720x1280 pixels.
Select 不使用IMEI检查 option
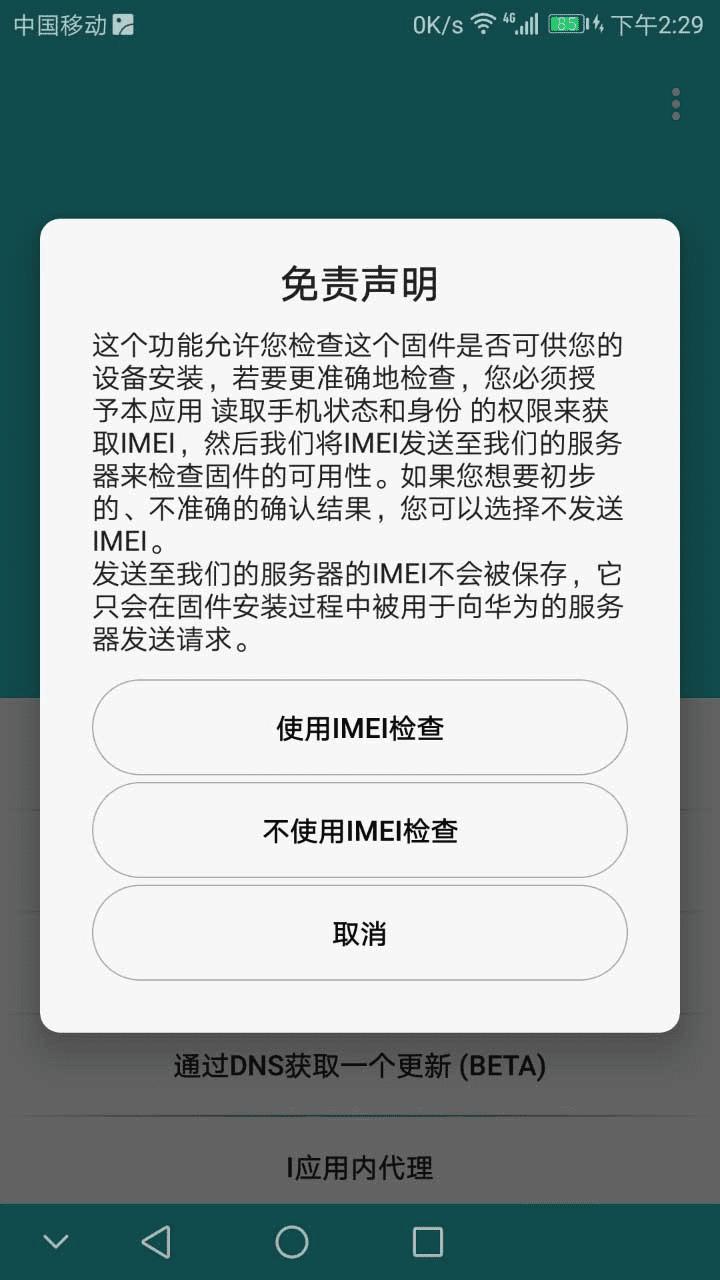pos(360,831)
